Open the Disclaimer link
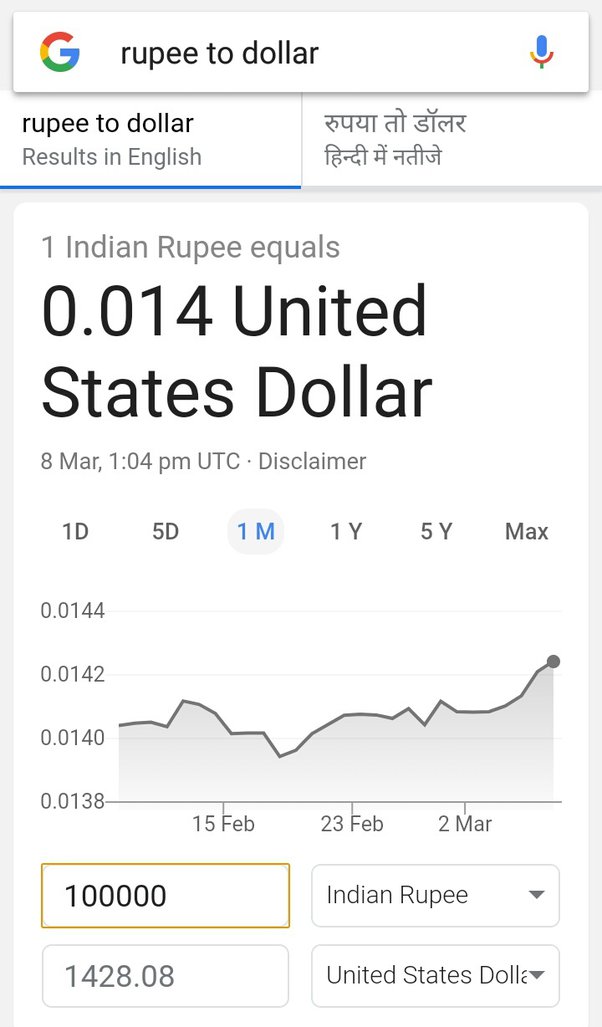The image size is (602, 1027). tap(312, 462)
